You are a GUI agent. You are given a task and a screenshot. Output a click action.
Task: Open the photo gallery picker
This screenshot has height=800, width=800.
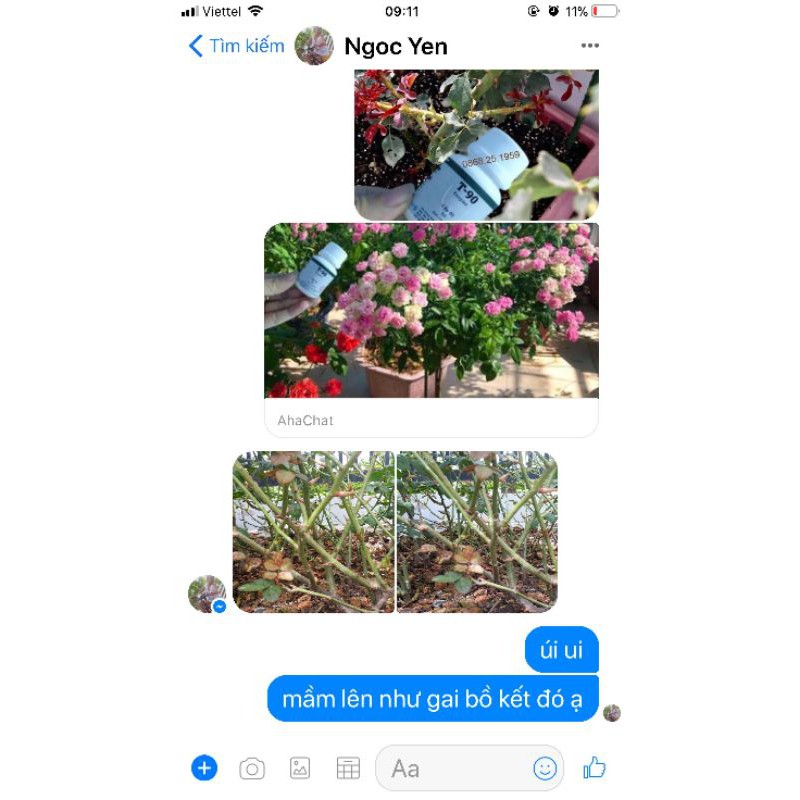pyautogui.click(x=300, y=768)
